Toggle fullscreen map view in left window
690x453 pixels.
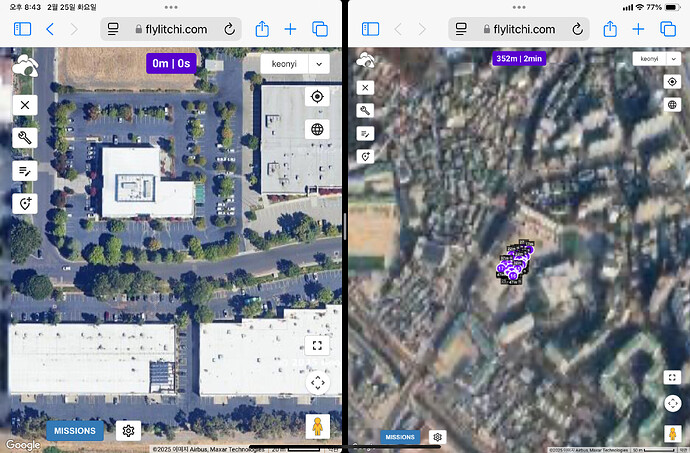tap(318, 346)
